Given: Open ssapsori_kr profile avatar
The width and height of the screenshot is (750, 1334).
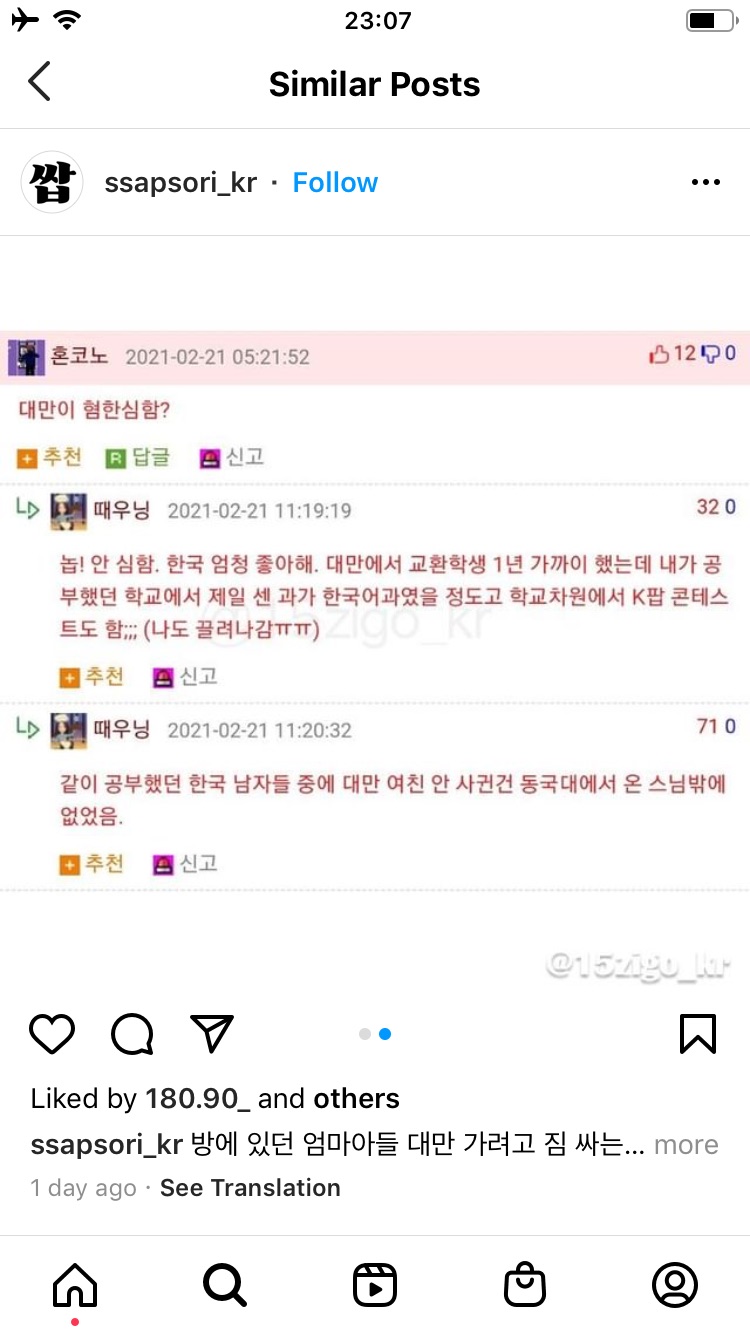Looking at the screenshot, I should point(52,183).
